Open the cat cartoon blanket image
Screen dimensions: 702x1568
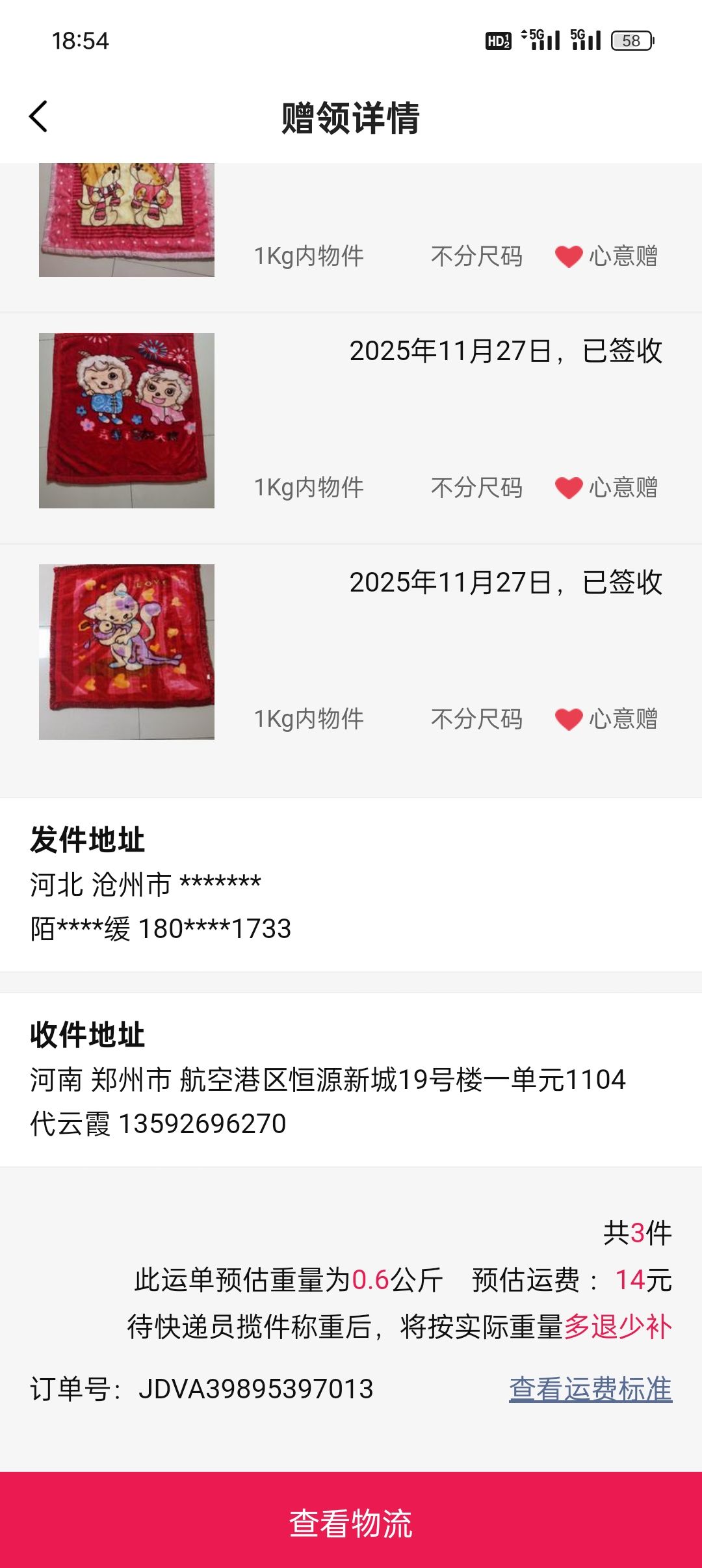(x=127, y=651)
